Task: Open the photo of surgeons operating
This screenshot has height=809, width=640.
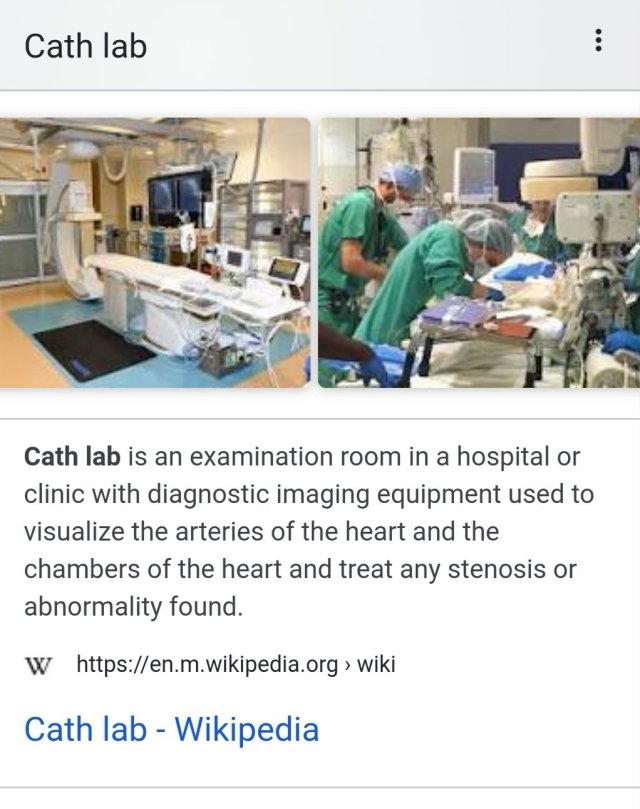Action: point(479,252)
